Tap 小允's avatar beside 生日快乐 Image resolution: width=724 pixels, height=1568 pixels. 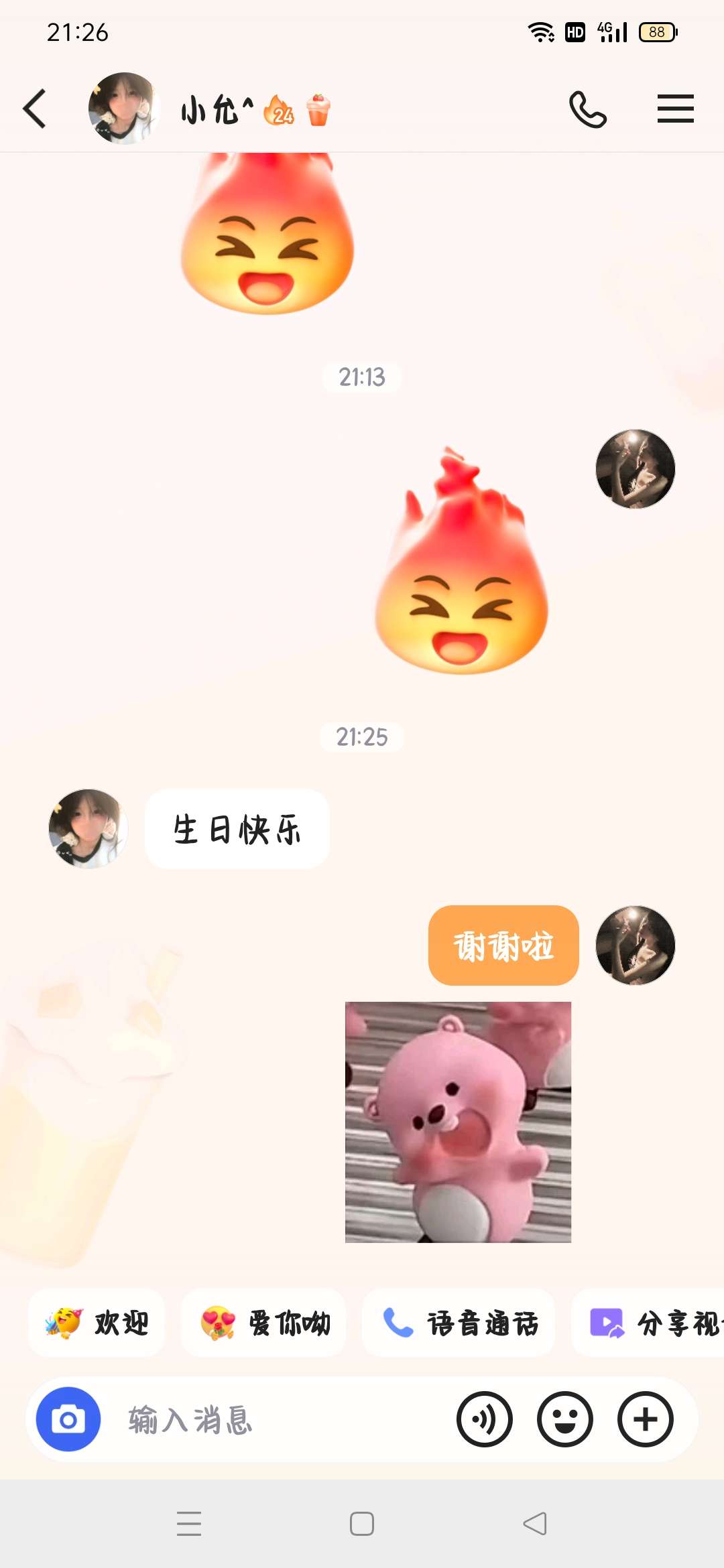click(88, 828)
